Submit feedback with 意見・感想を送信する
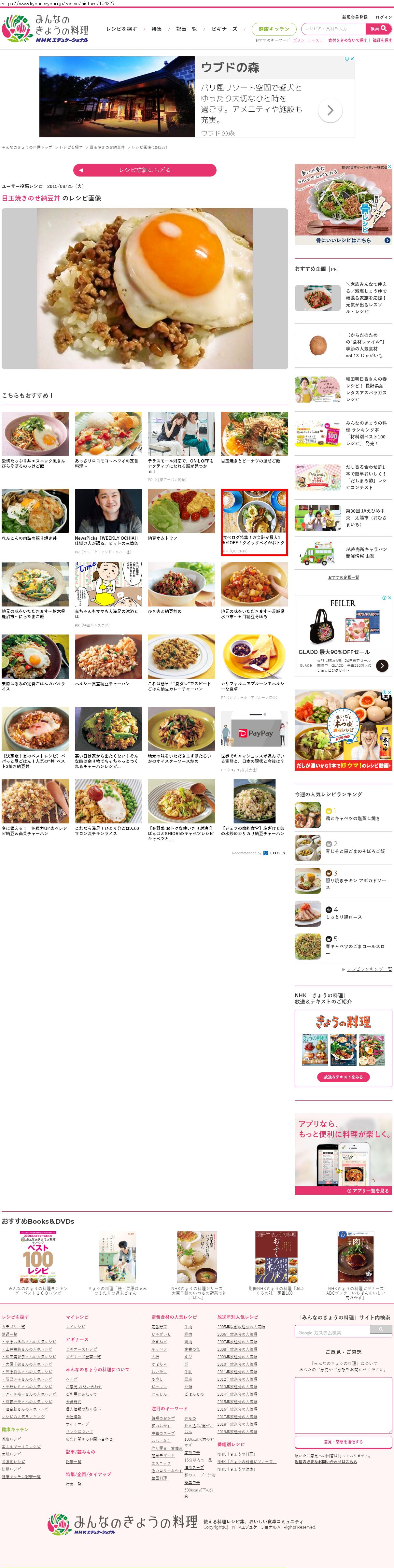Viewport: 394px width, 1568px height. point(343,1441)
